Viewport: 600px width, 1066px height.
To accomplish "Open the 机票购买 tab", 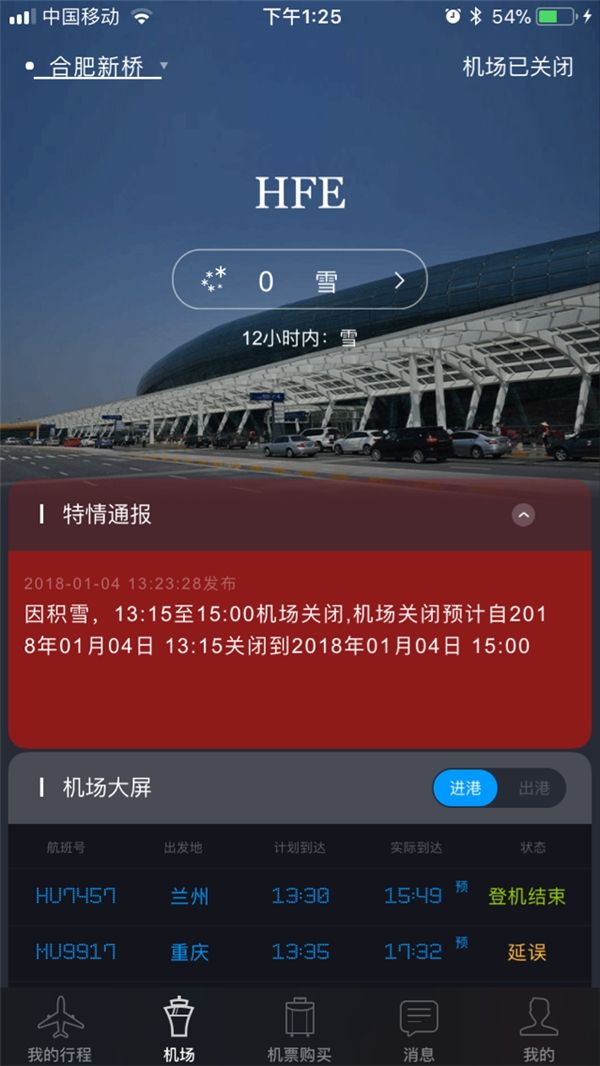I will [x=299, y=1030].
